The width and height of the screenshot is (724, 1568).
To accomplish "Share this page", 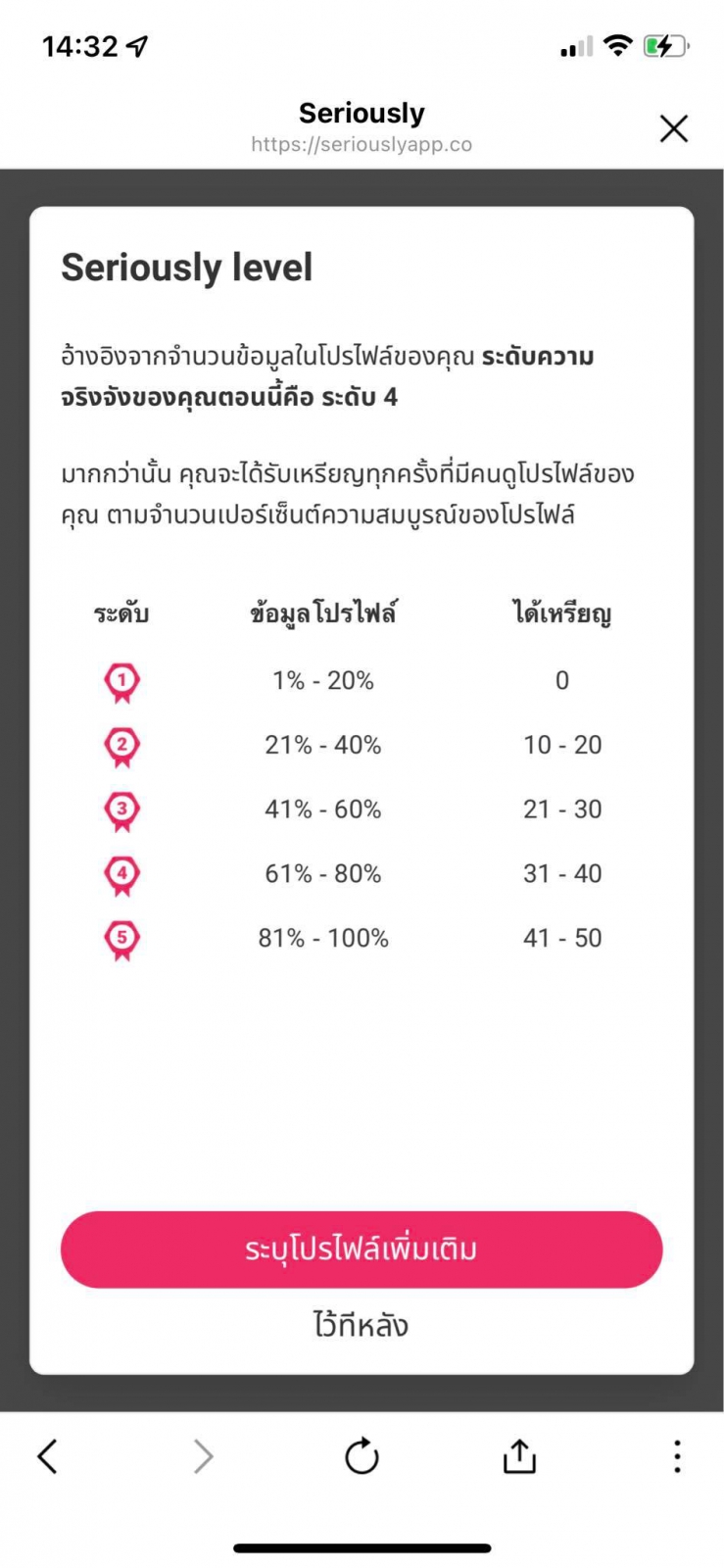I will tap(519, 1456).
